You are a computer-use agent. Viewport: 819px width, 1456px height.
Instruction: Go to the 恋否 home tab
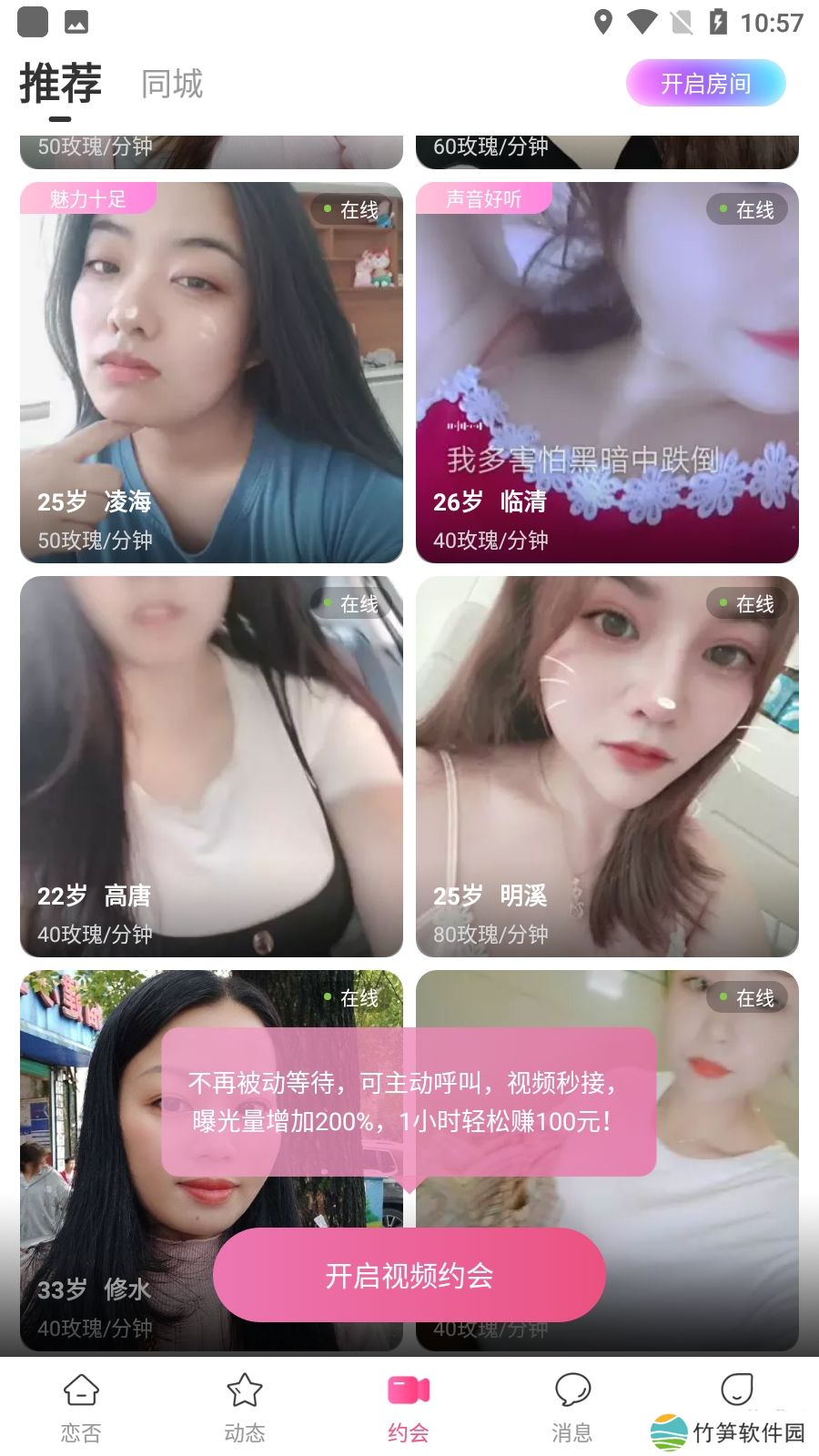point(81,1407)
